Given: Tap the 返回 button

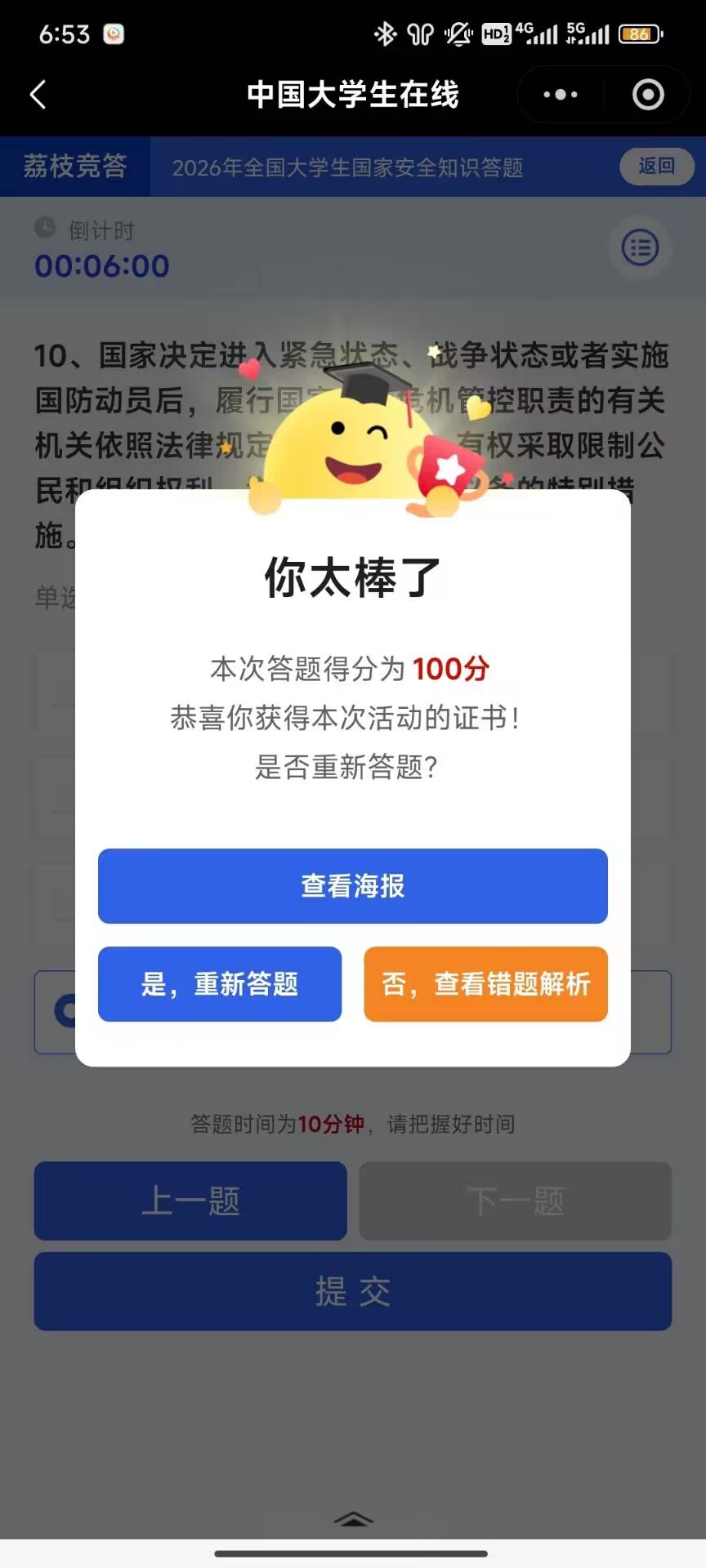Looking at the screenshot, I should (x=656, y=167).
